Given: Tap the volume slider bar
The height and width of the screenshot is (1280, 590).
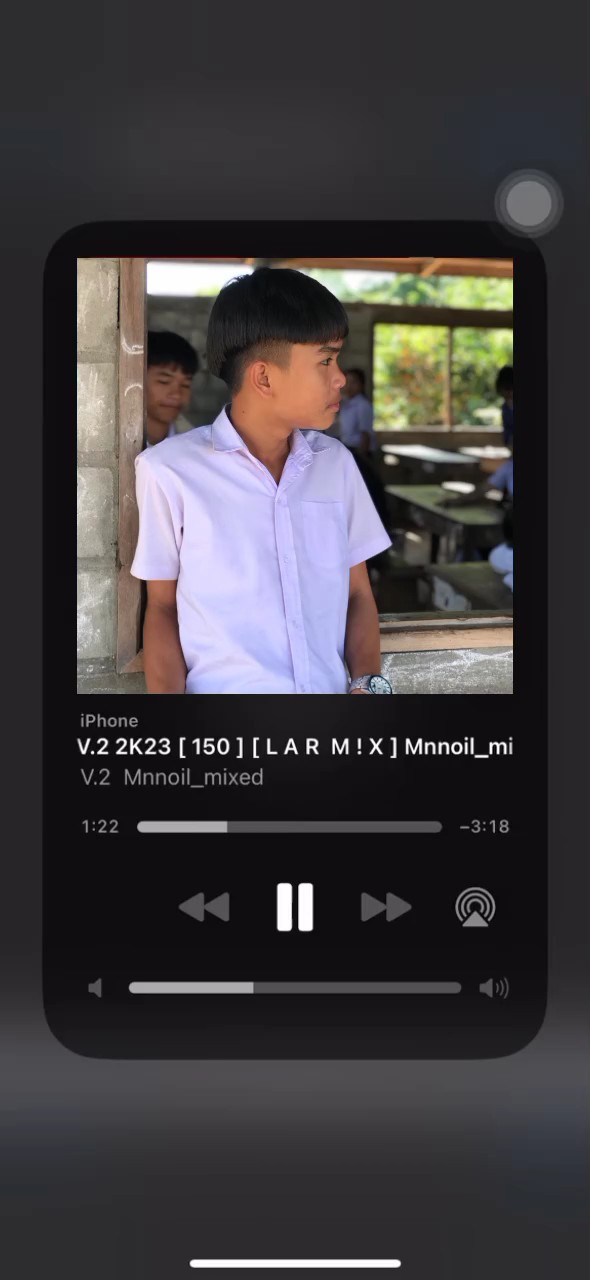Looking at the screenshot, I should coord(295,988).
